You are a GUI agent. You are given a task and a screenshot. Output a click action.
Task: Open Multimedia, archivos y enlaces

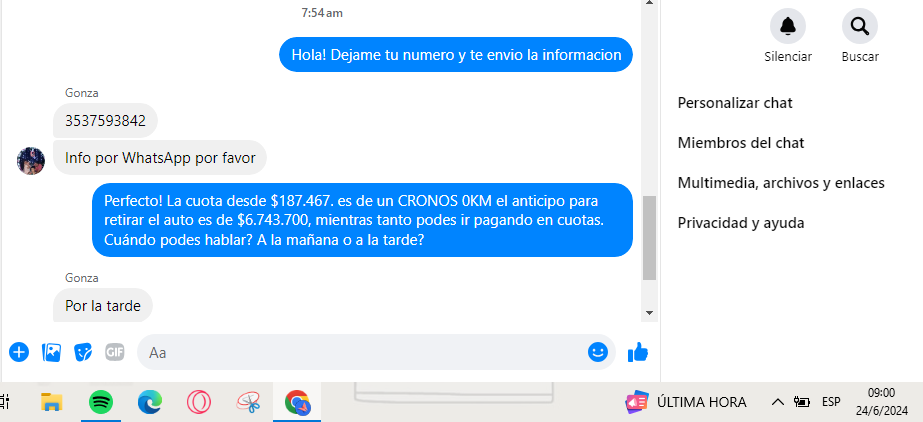click(781, 183)
